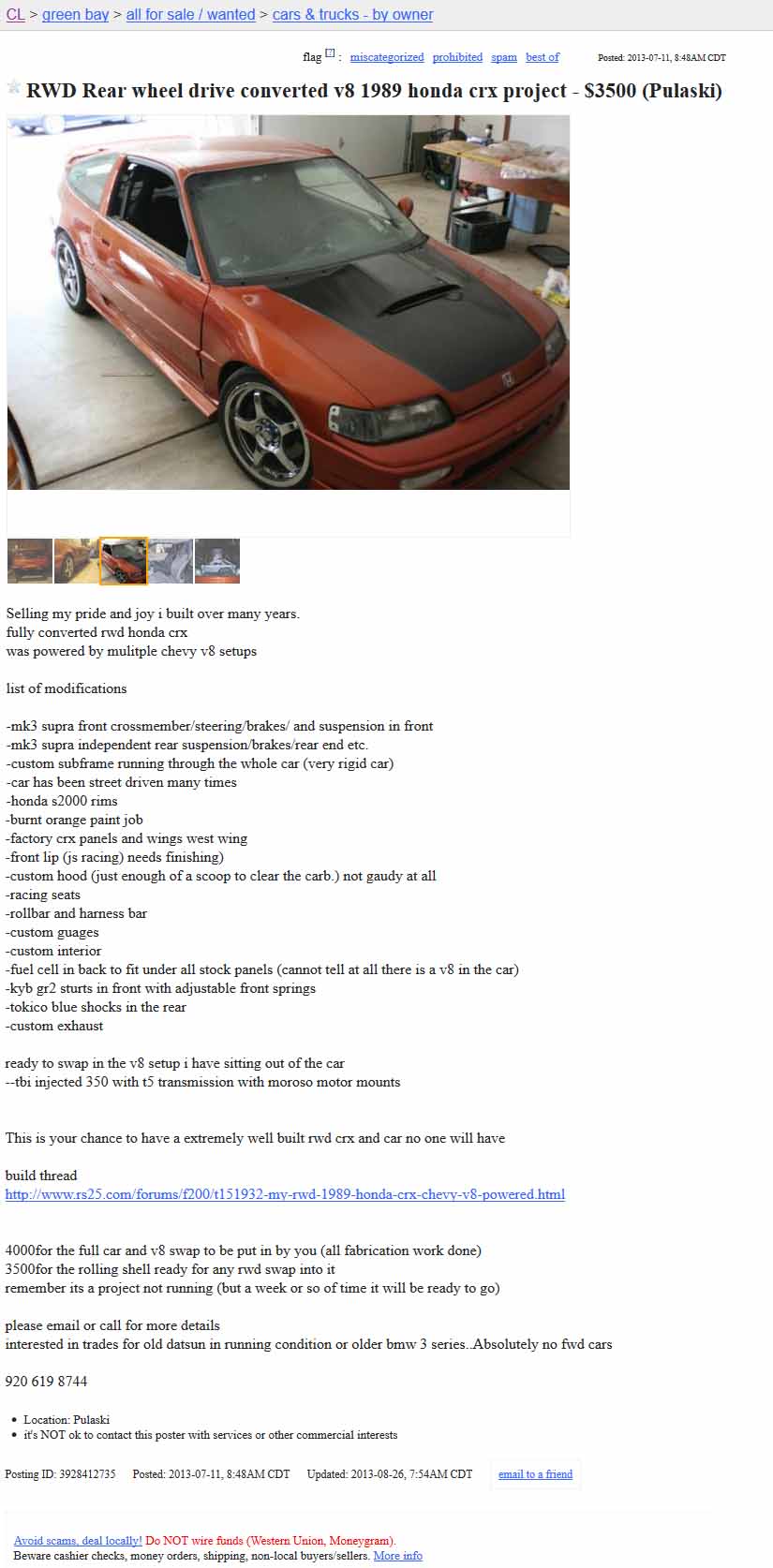Open all for sale / wanted link
This screenshot has height=1568, width=773.
(x=190, y=15)
